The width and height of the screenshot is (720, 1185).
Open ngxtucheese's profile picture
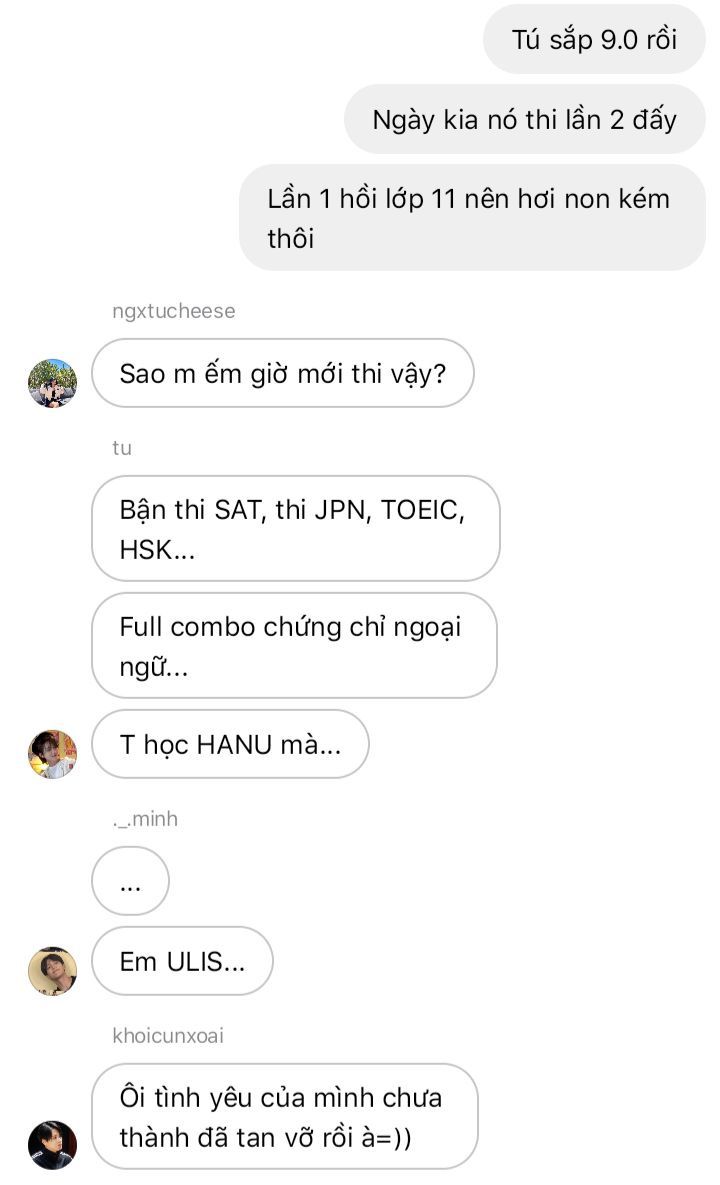pyautogui.click(x=52, y=383)
